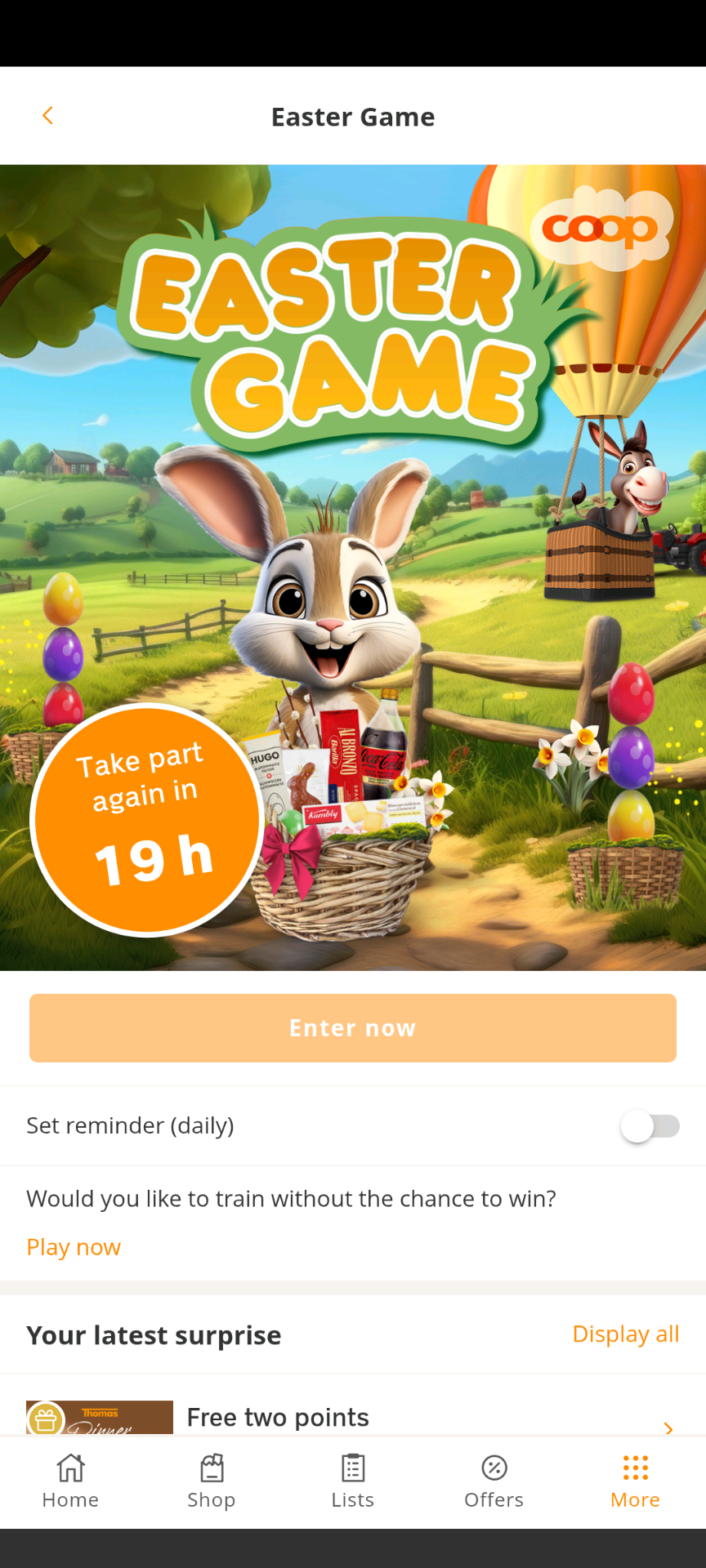706x1568 pixels.
Task: Switch to the Home tab
Action: [x=70, y=1481]
